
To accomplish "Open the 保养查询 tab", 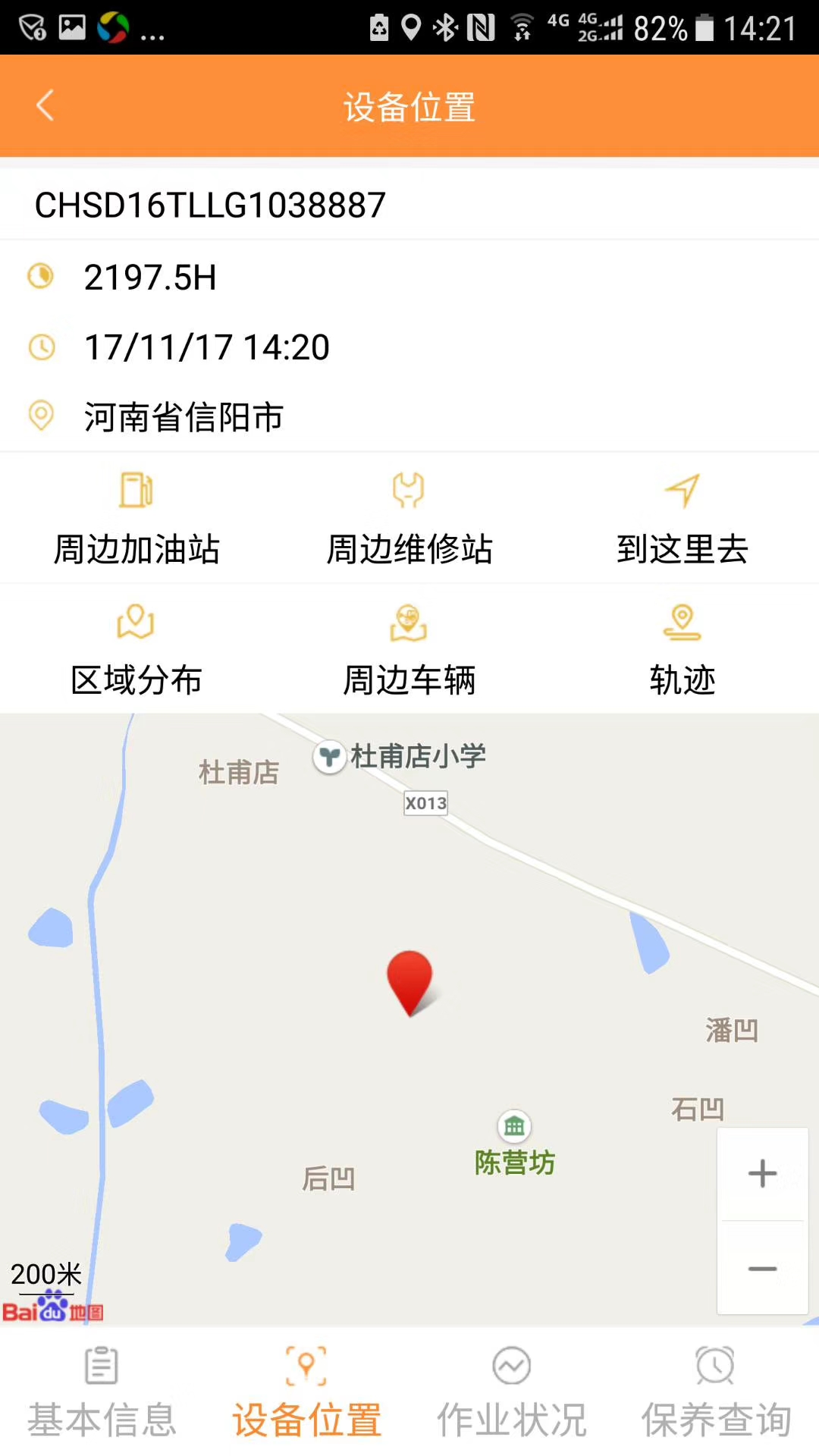I will (x=717, y=1392).
